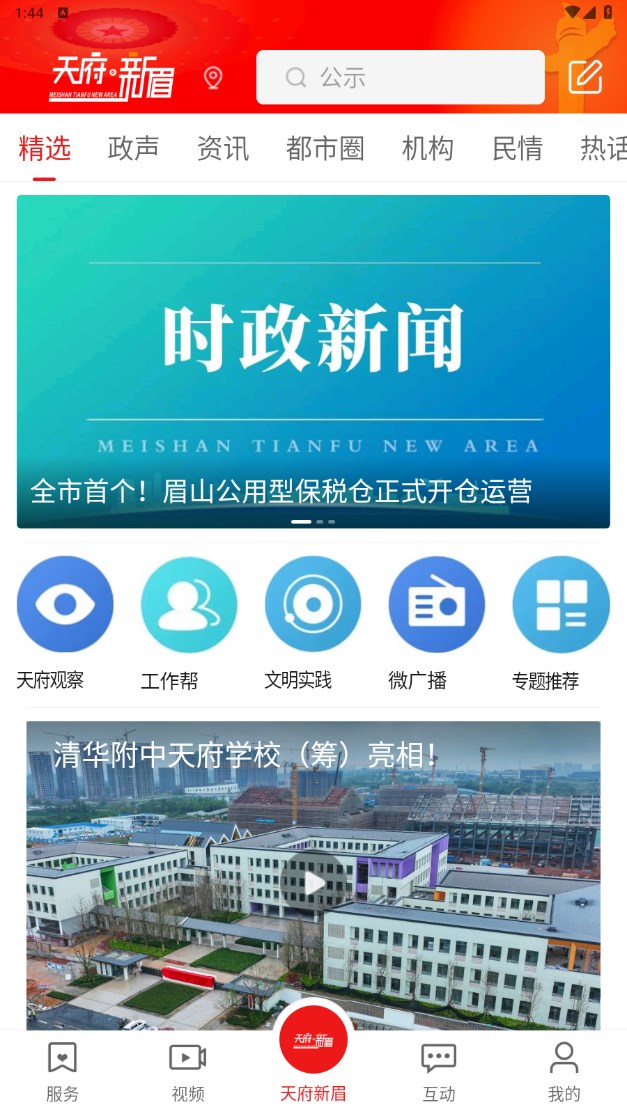Open 我的 profile tab
627x1114 pixels.
click(x=564, y=1071)
